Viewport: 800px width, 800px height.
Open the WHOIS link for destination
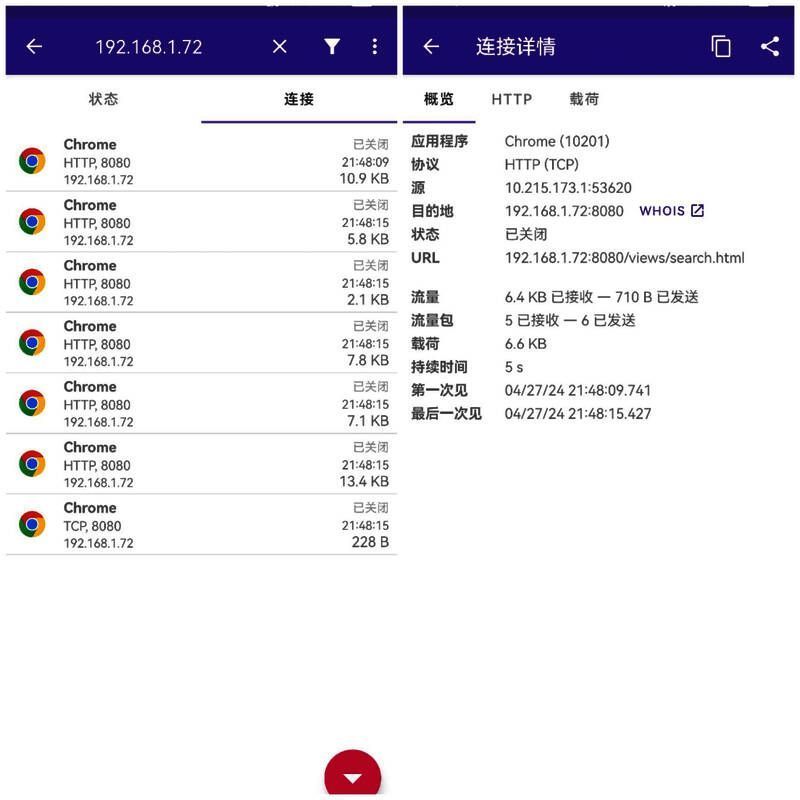(x=672, y=211)
